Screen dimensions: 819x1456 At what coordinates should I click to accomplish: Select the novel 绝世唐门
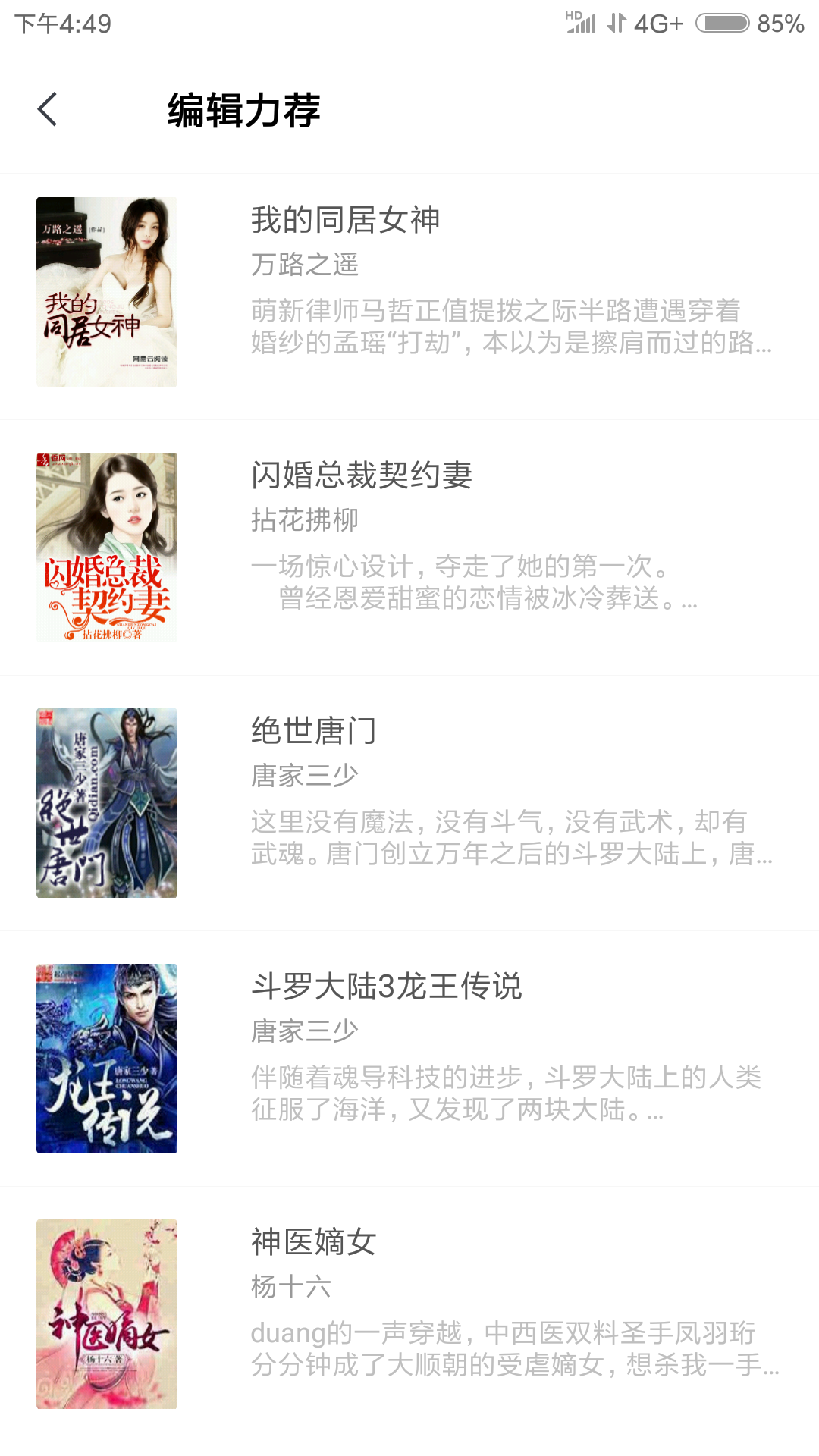click(x=409, y=803)
